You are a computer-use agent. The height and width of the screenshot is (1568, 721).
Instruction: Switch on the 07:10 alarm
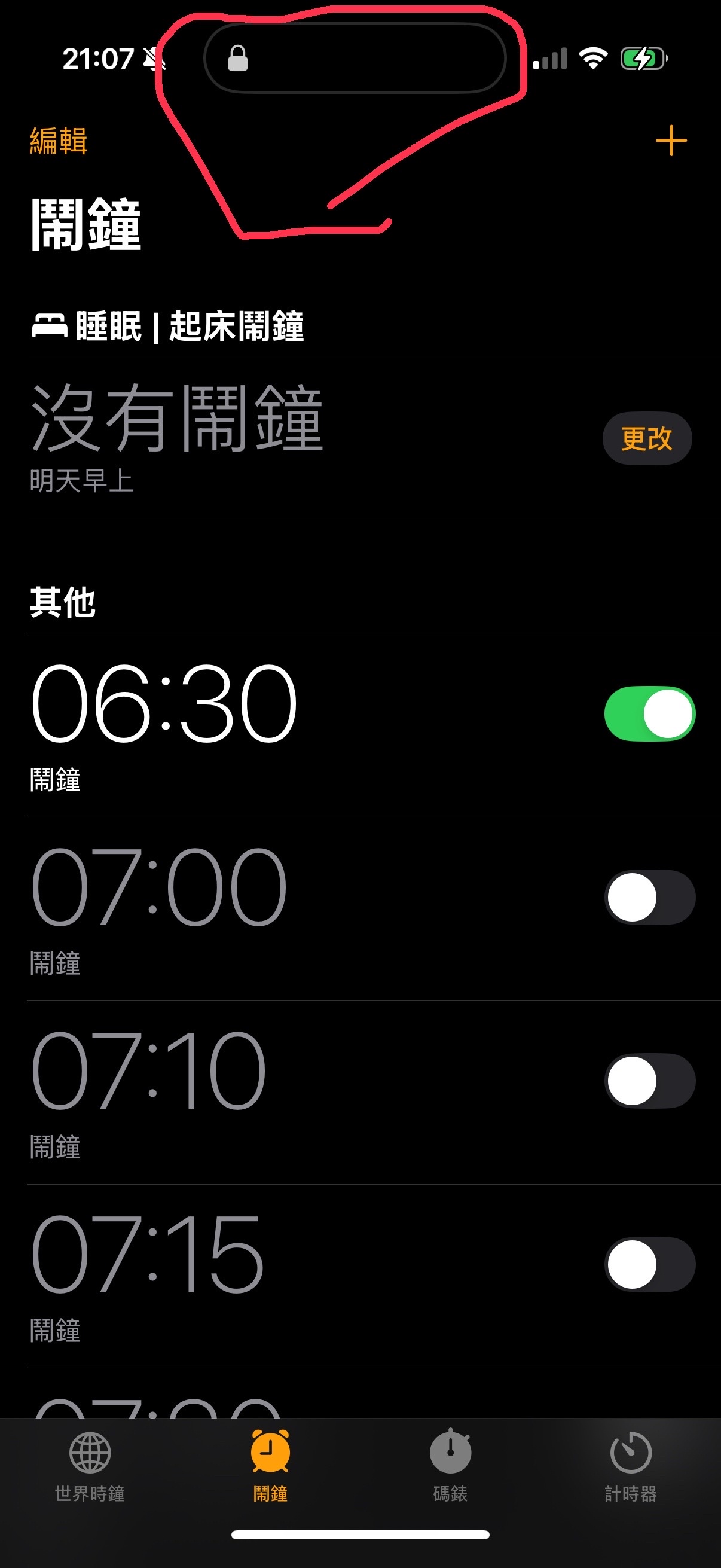[650, 1081]
